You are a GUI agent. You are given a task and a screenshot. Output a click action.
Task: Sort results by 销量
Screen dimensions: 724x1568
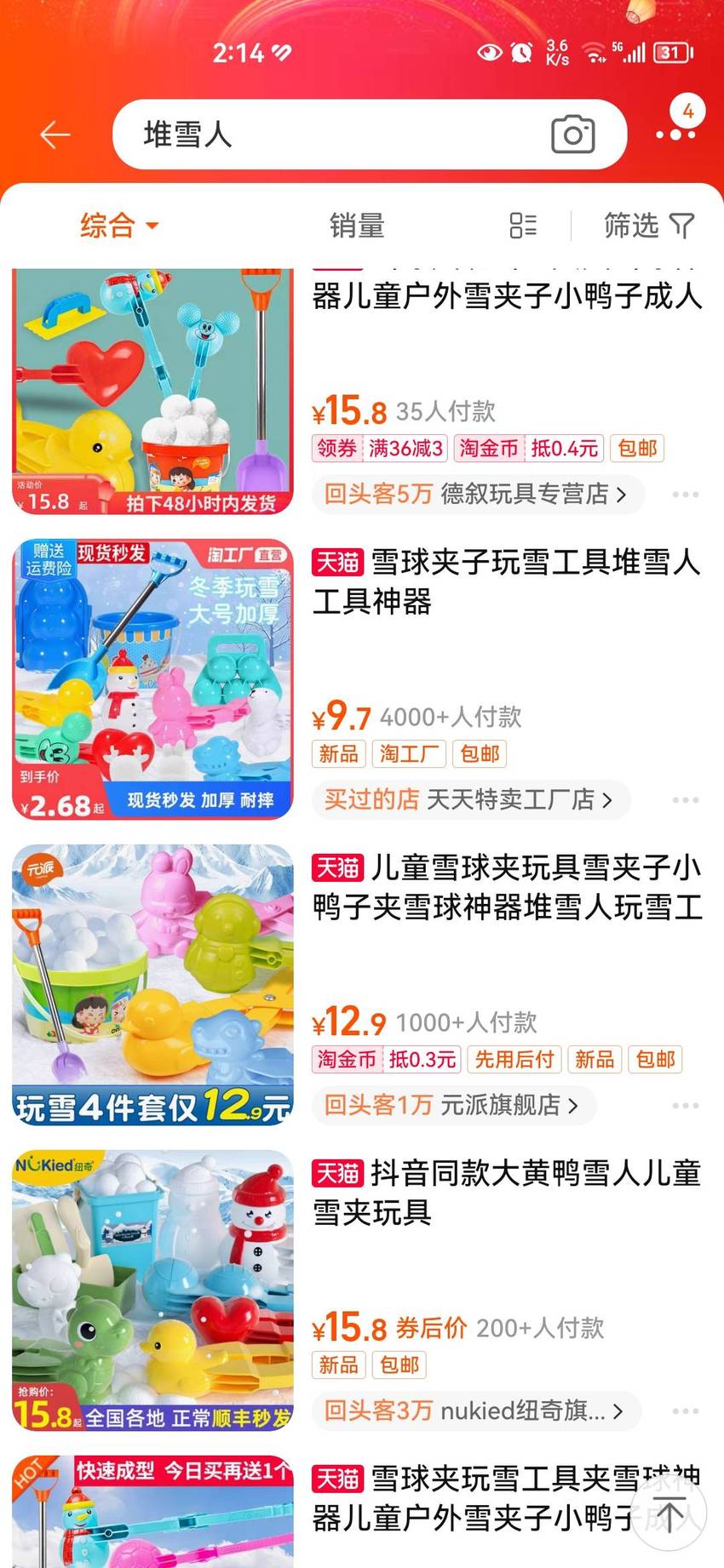pyautogui.click(x=357, y=226)
